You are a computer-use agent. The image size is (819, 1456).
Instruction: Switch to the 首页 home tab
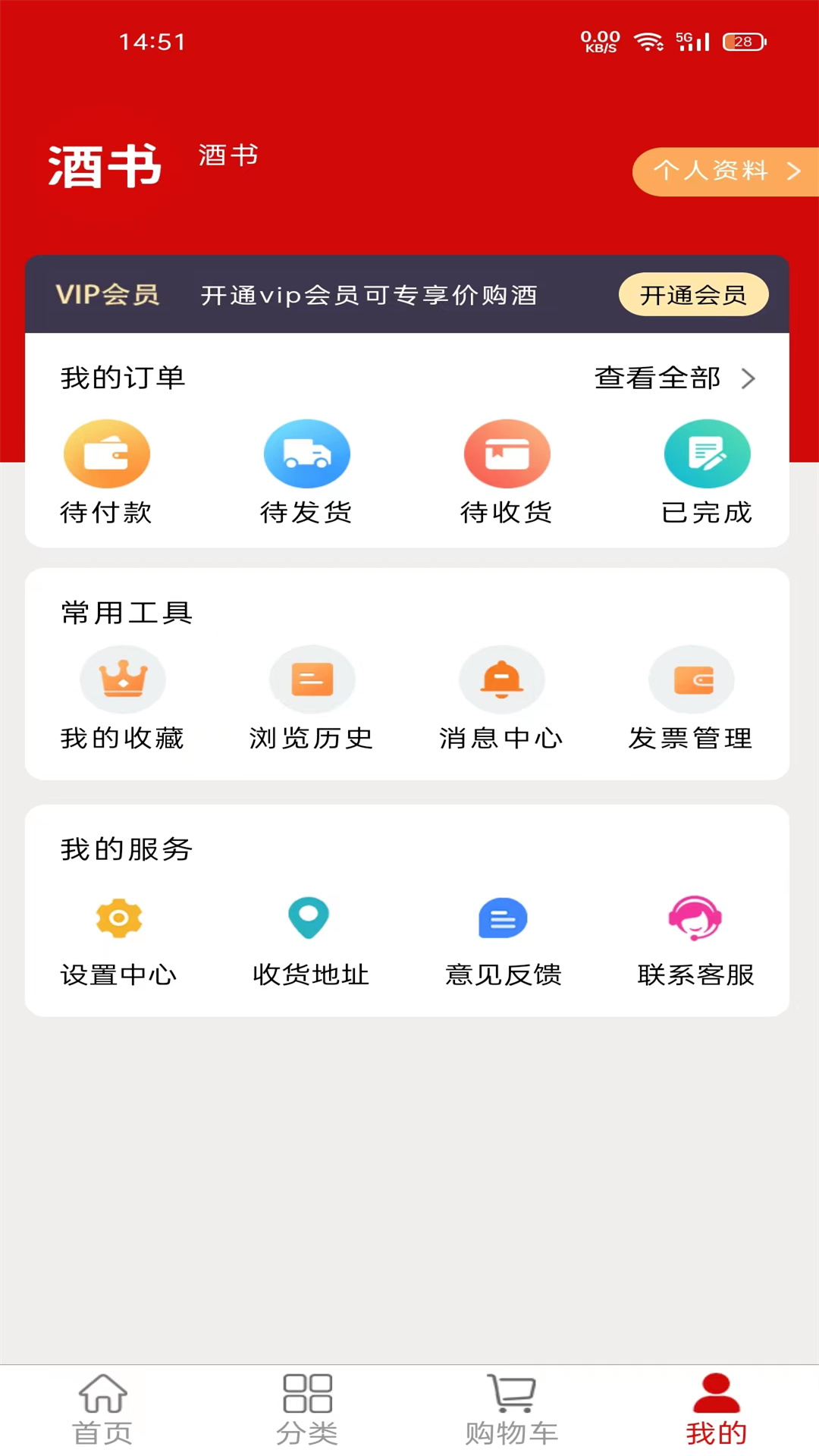click(x=102, y=1408)
